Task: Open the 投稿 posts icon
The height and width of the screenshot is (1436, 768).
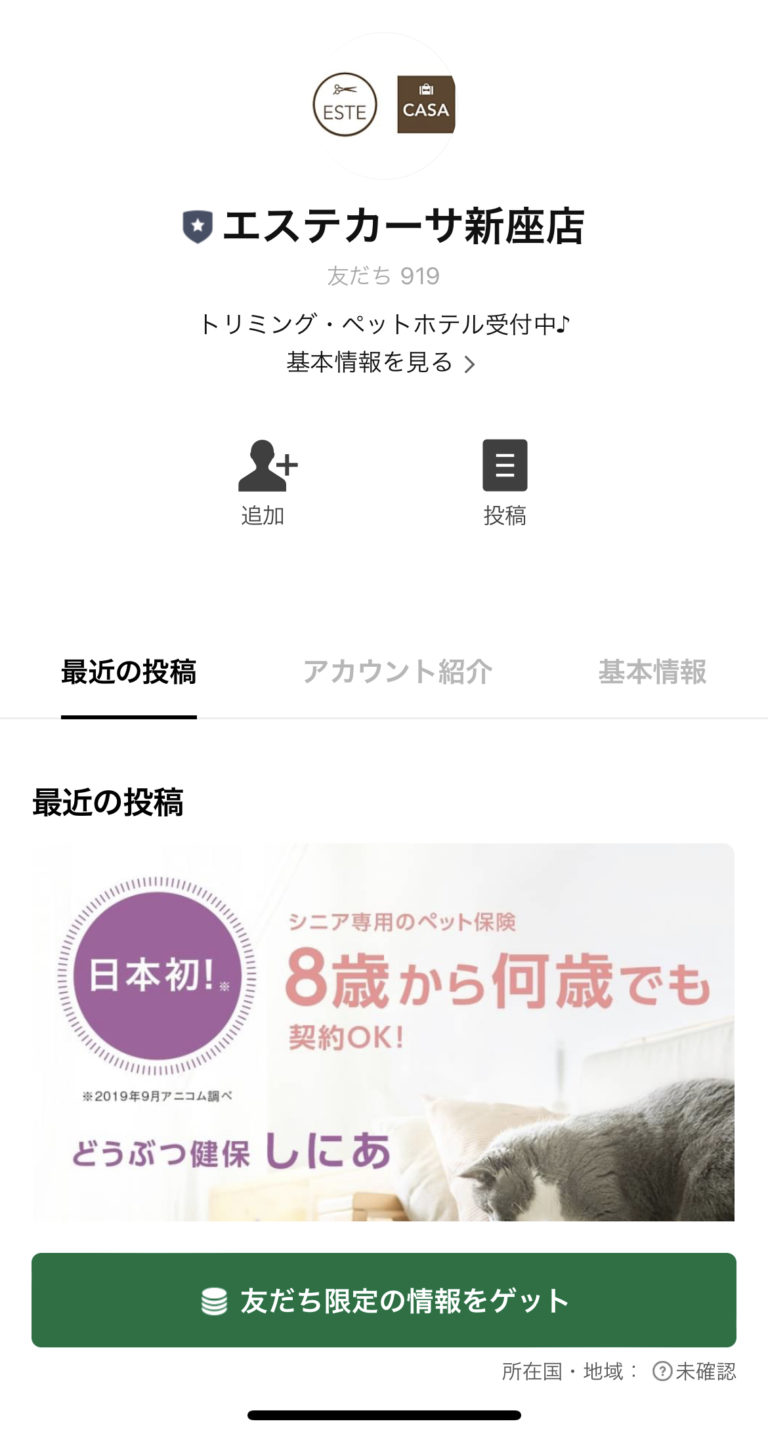Action: click(x=505, y=466)
